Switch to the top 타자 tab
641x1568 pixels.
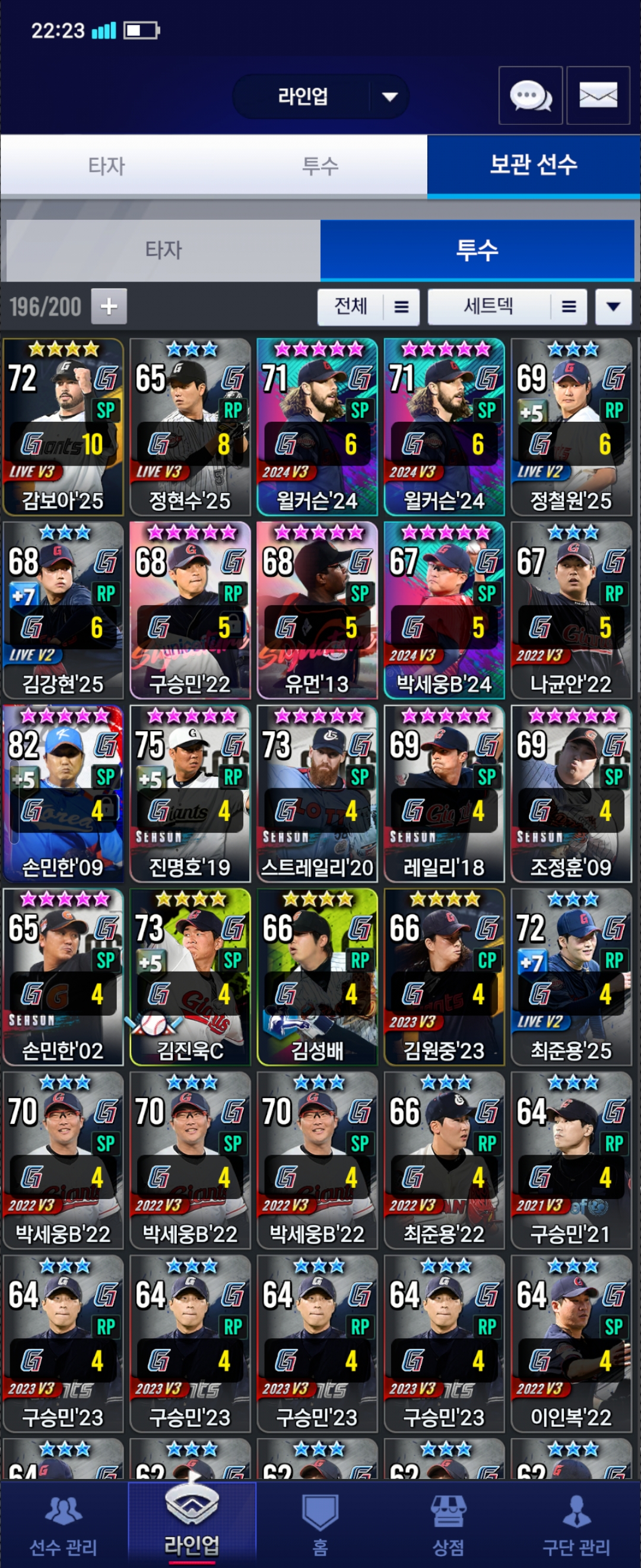coord(107,166)
